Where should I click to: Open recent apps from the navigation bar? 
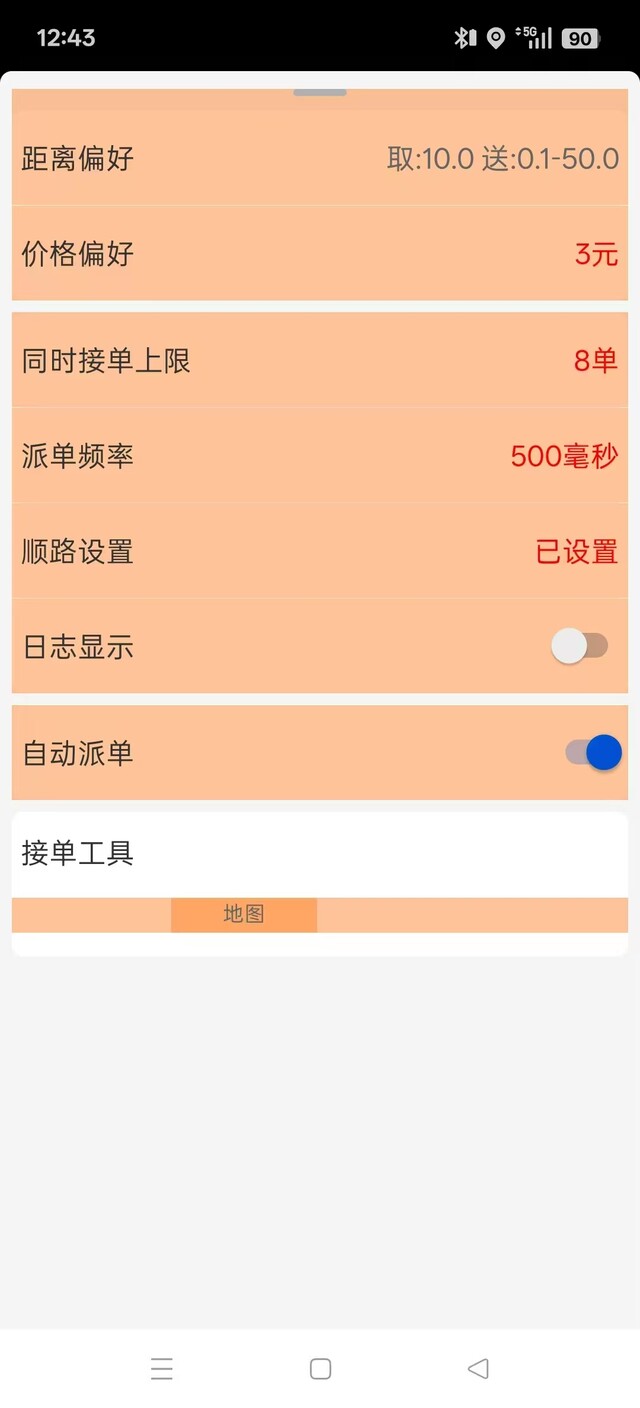click(x=162, y=1369)
